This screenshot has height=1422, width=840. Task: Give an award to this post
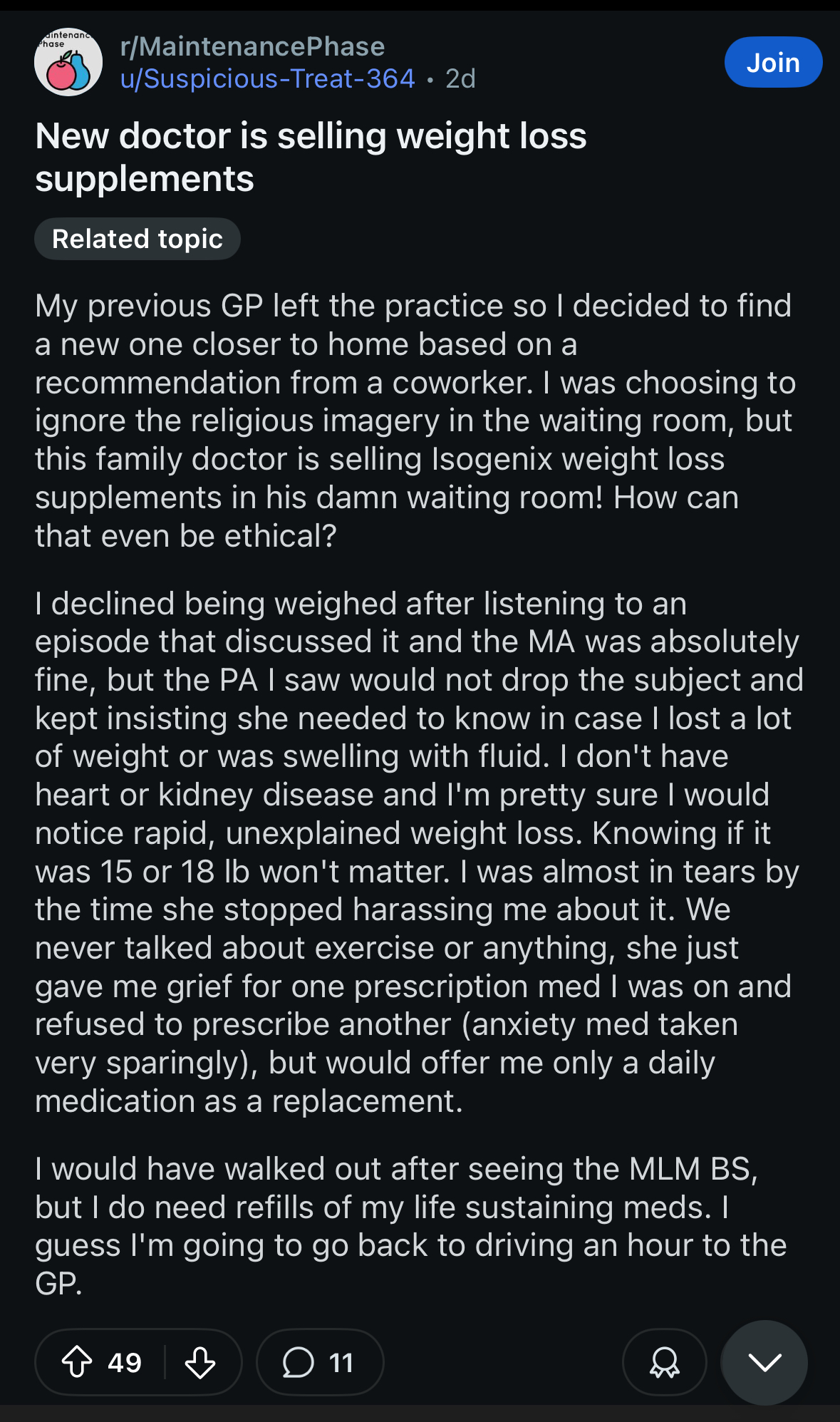[664, 1362]
